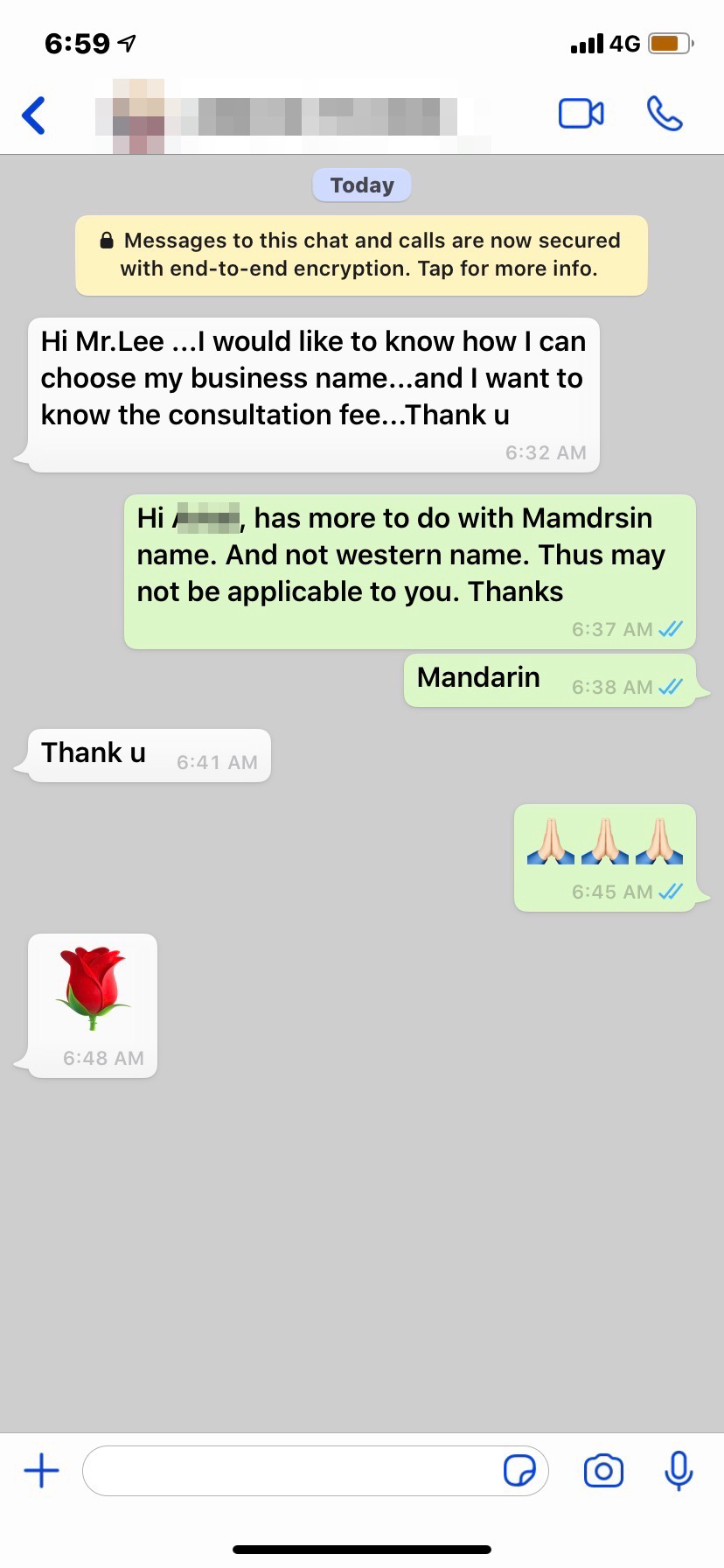
Task: Start a video call
Action: pos(581,115)
